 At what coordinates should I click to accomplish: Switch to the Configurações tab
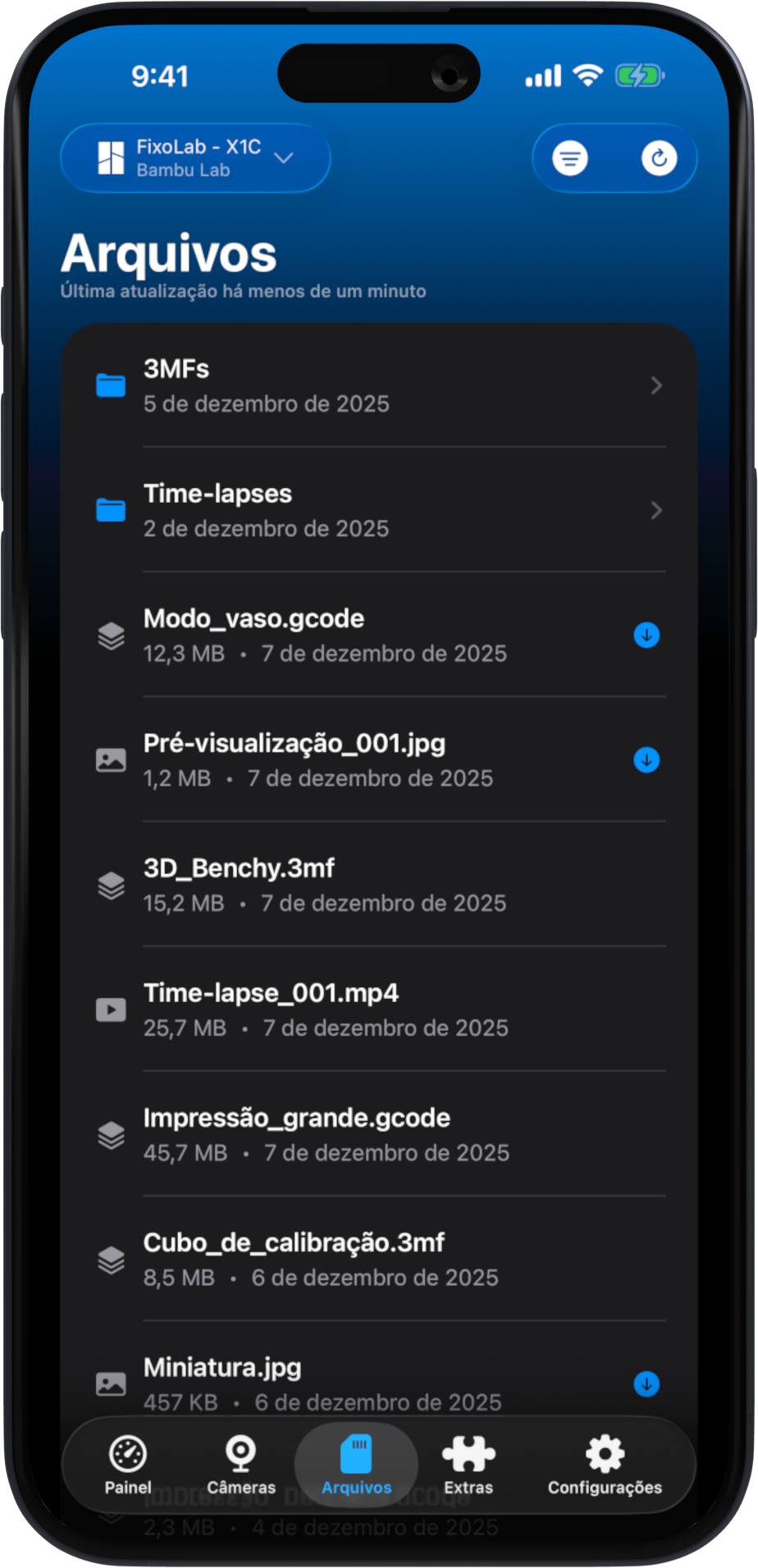pyautogui.click(x=605, y=1465)
